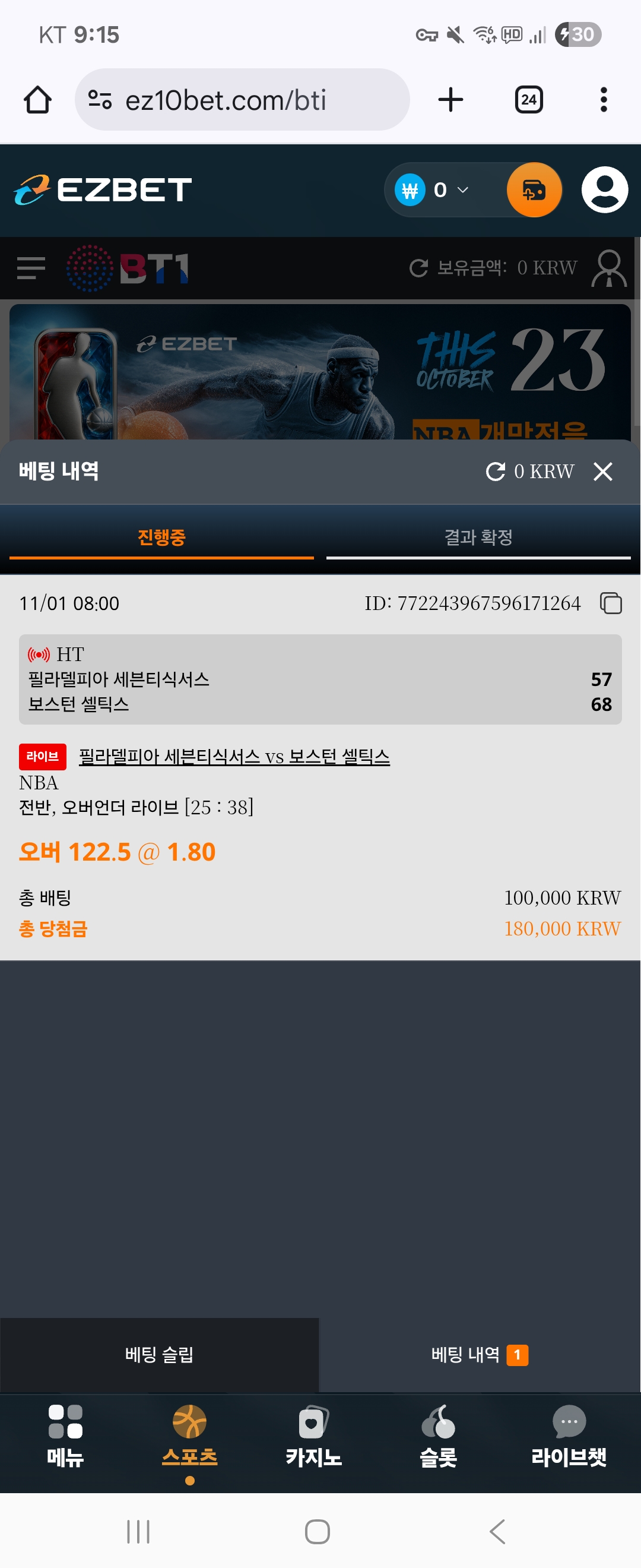Copy the bet ID

point(611,603)
